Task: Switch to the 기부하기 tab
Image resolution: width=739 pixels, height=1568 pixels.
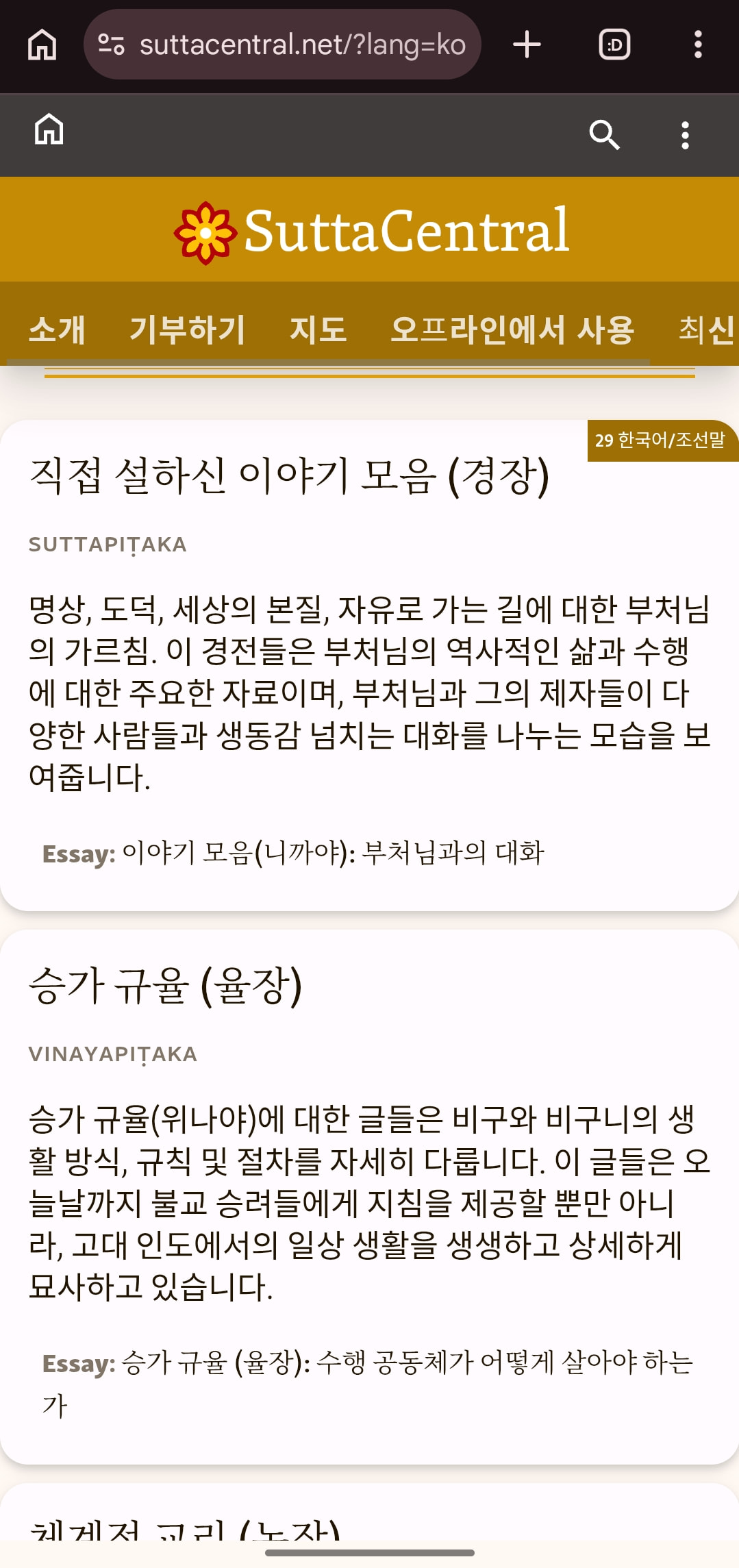Action: pos(188,329)
